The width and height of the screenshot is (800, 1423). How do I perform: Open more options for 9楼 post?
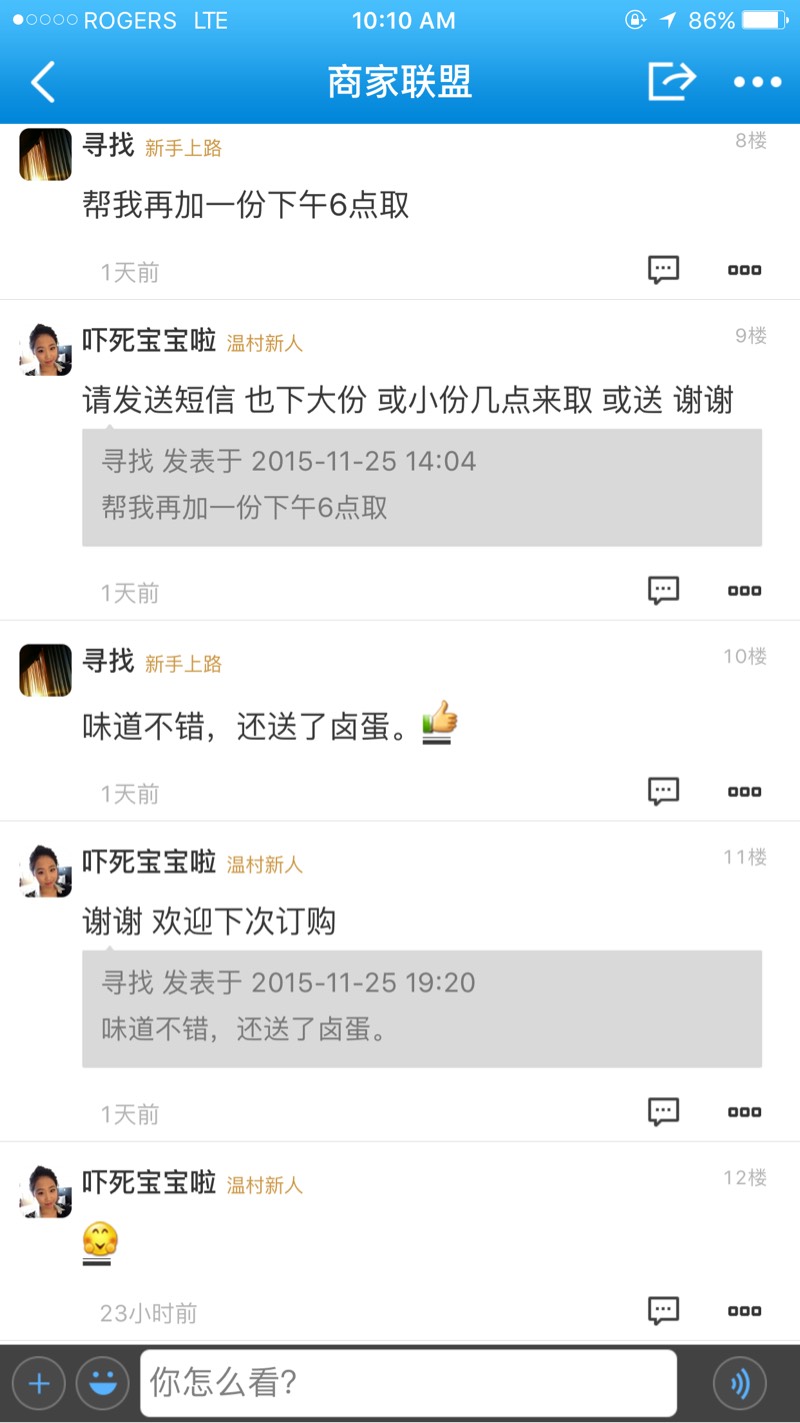click(x=744, y=590)
